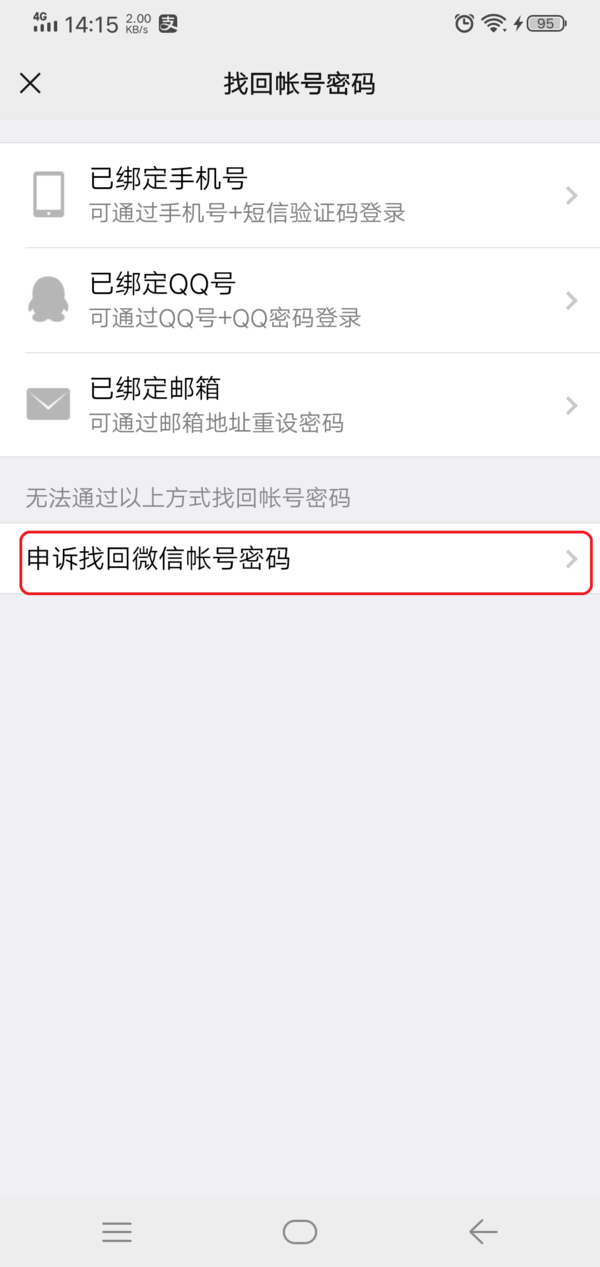Go back using system navigation arrow
Screen dimensions: 600x1267
[483, 1232]
